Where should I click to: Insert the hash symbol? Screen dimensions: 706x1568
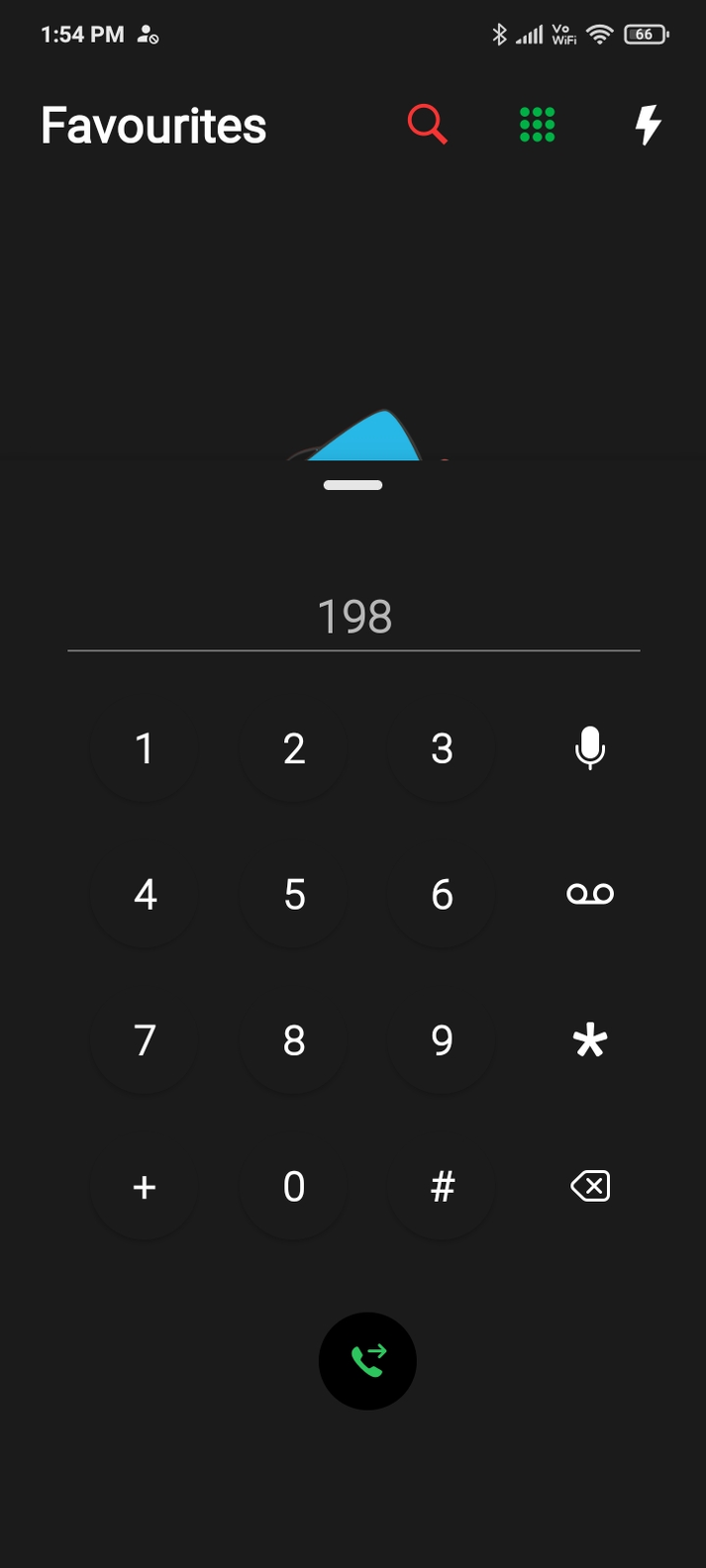(x=443, y=1187)
